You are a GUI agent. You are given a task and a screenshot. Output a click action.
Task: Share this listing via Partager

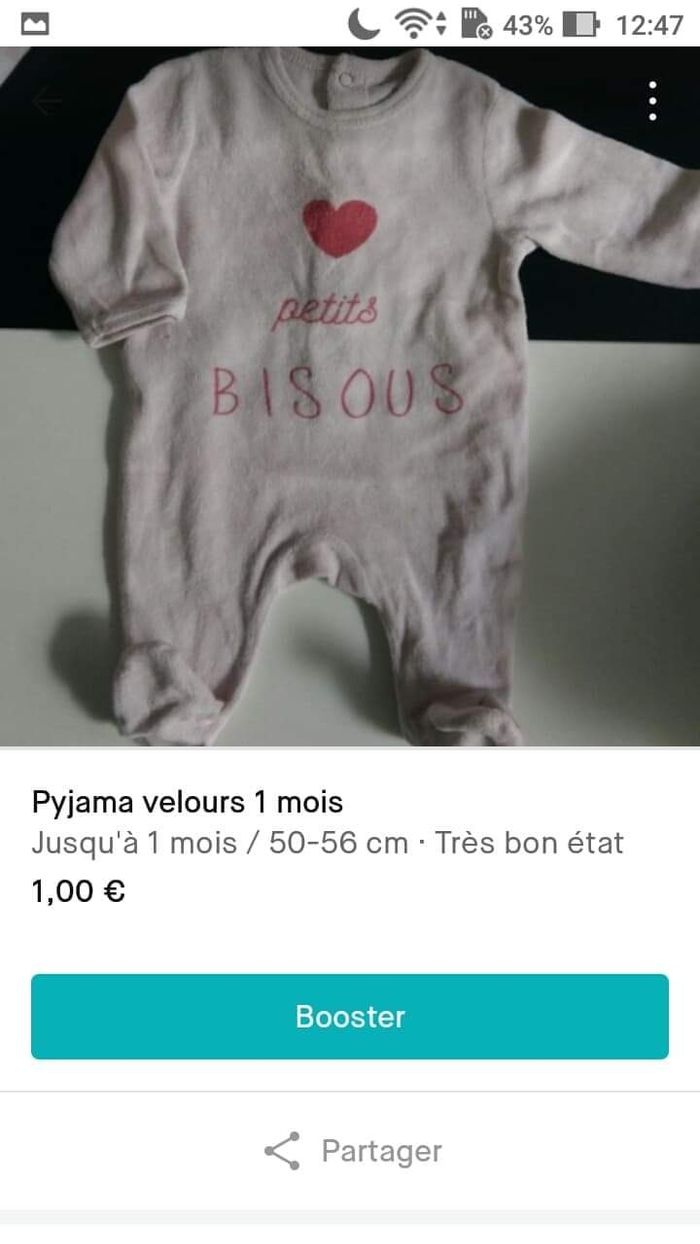pyautogui.click(x=352, y=1151)
